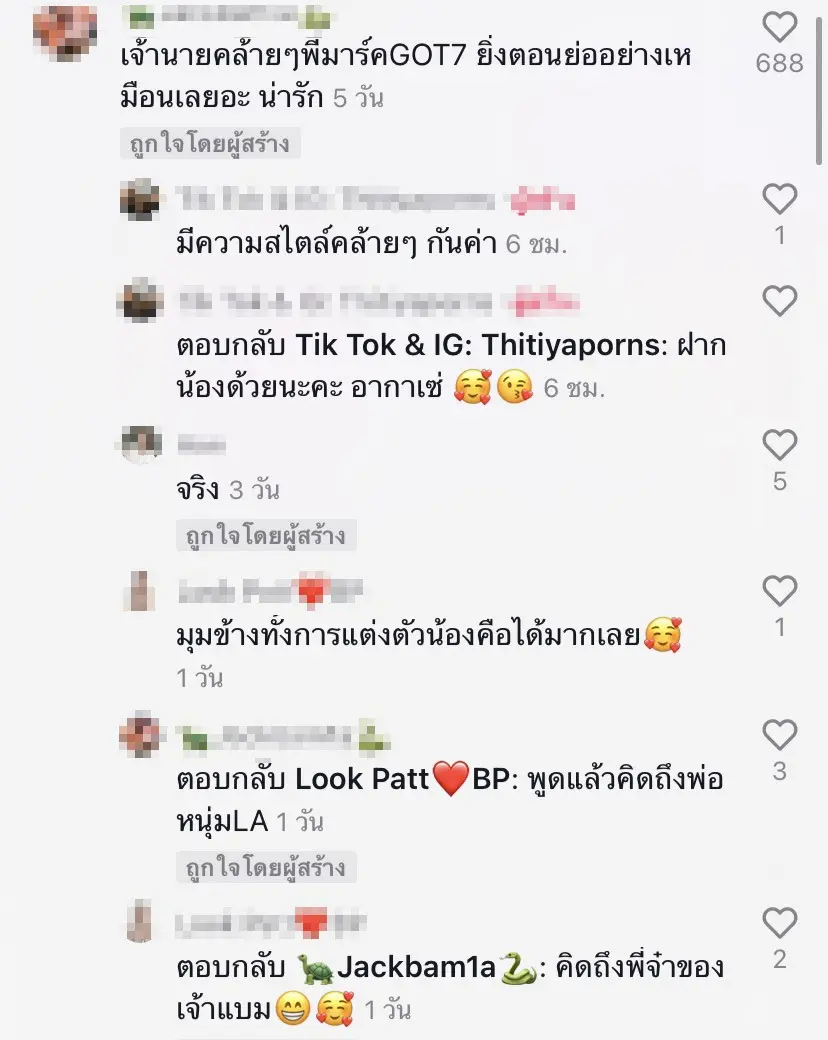
Task: Like the reply 'คิดถึงพี่จ๋าของเจ้าแบม'
Action: pos(780,922)
